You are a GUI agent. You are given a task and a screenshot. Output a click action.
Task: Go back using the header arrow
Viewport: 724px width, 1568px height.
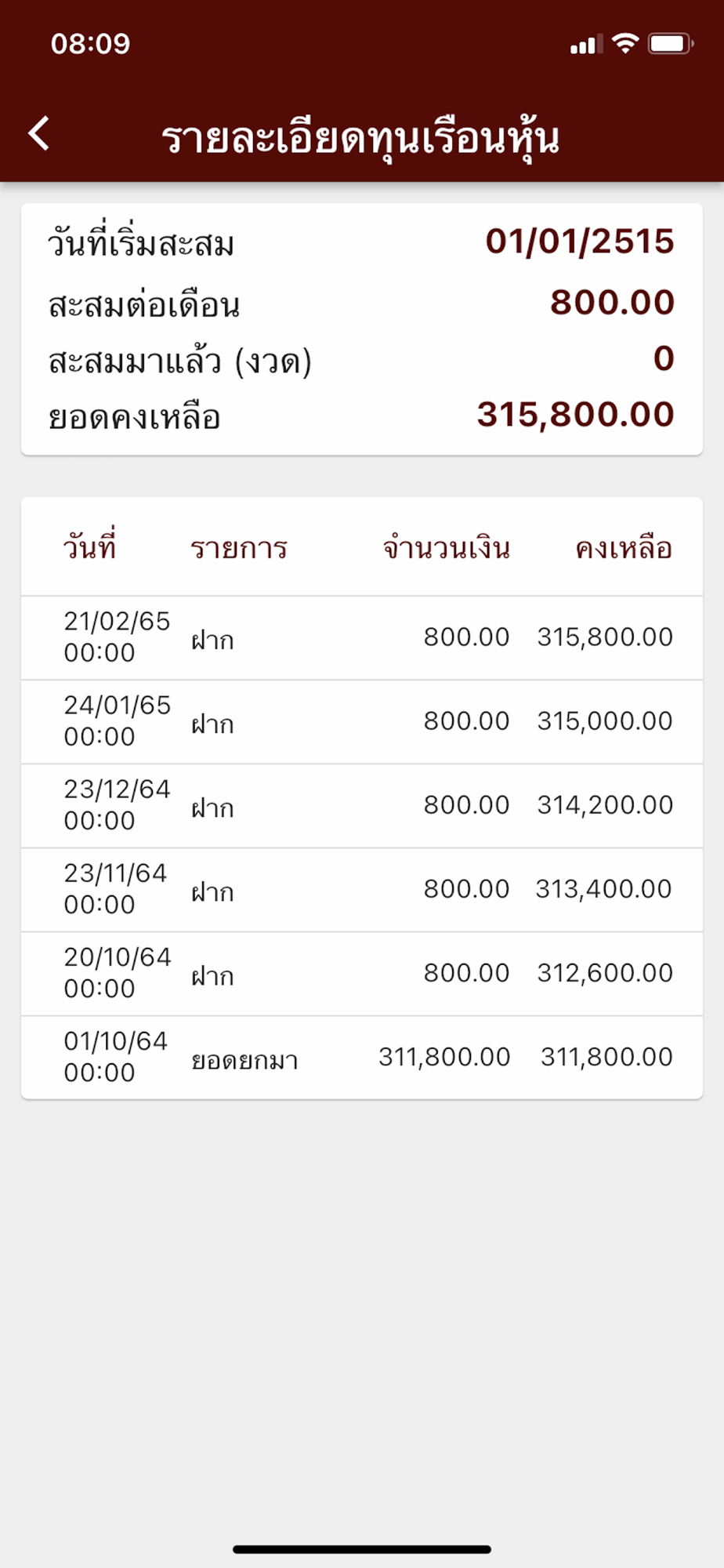pyautogui.click(x=39, y=133)
